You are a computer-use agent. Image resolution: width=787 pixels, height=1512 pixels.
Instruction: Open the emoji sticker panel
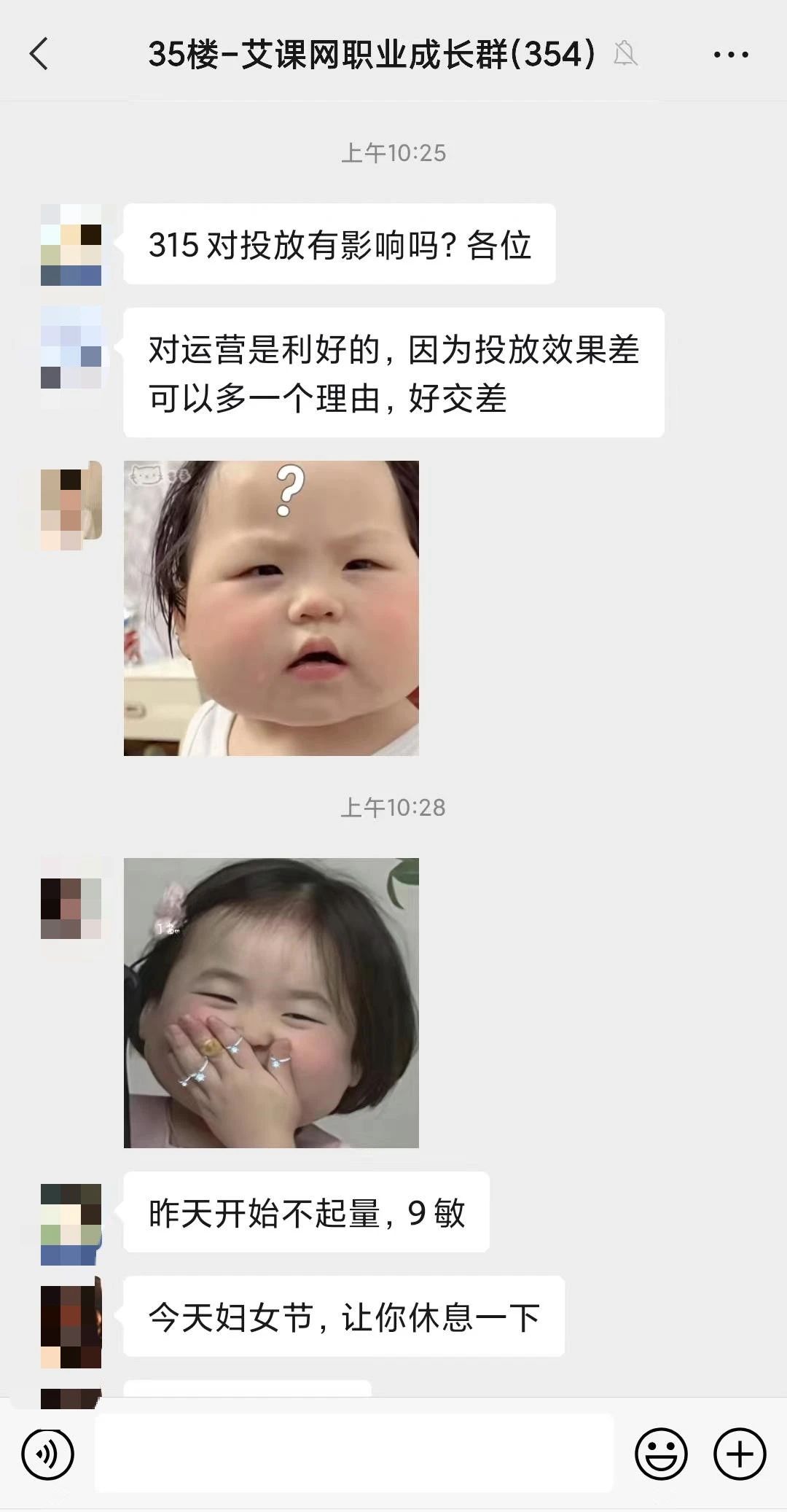click(661, 1454)
